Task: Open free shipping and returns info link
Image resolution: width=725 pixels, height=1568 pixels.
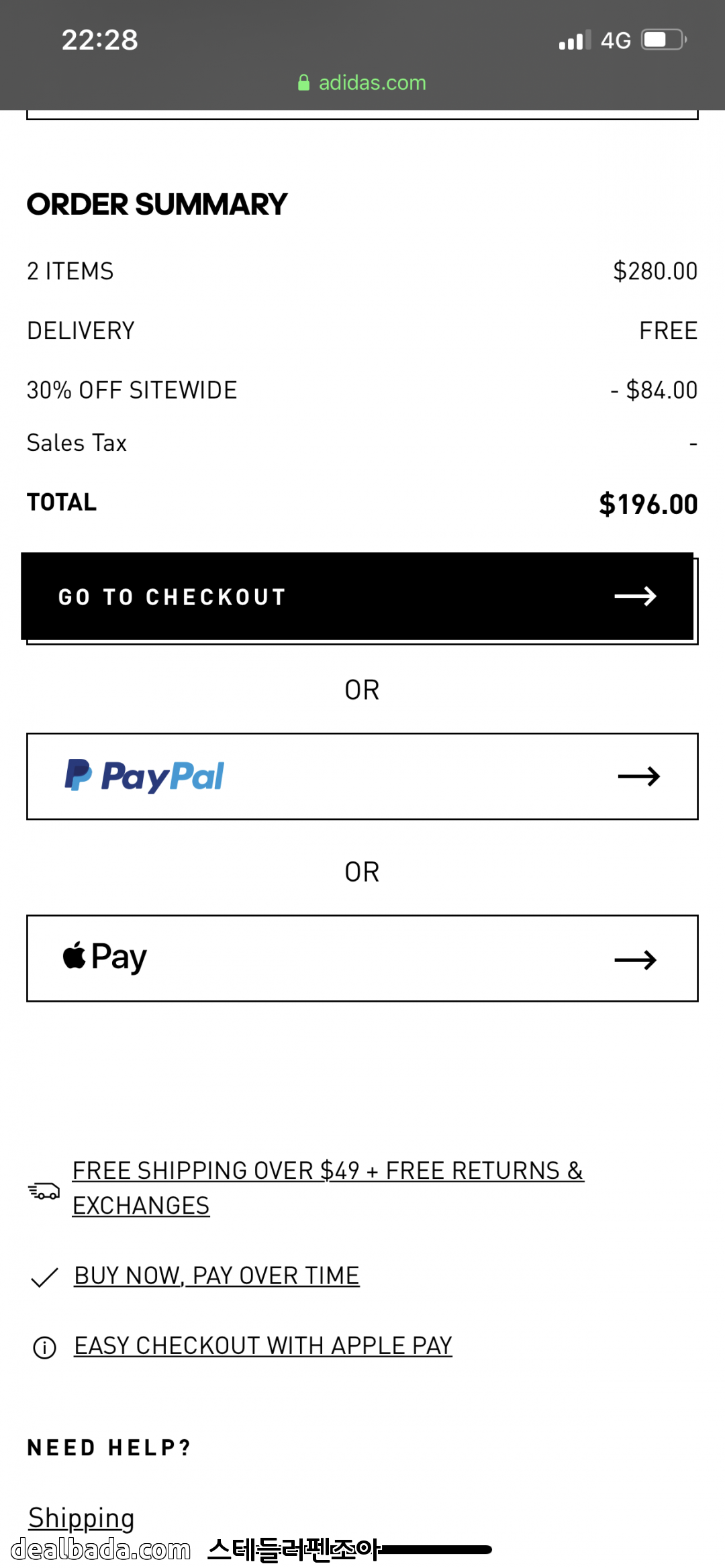Action: click(328, 1187)
